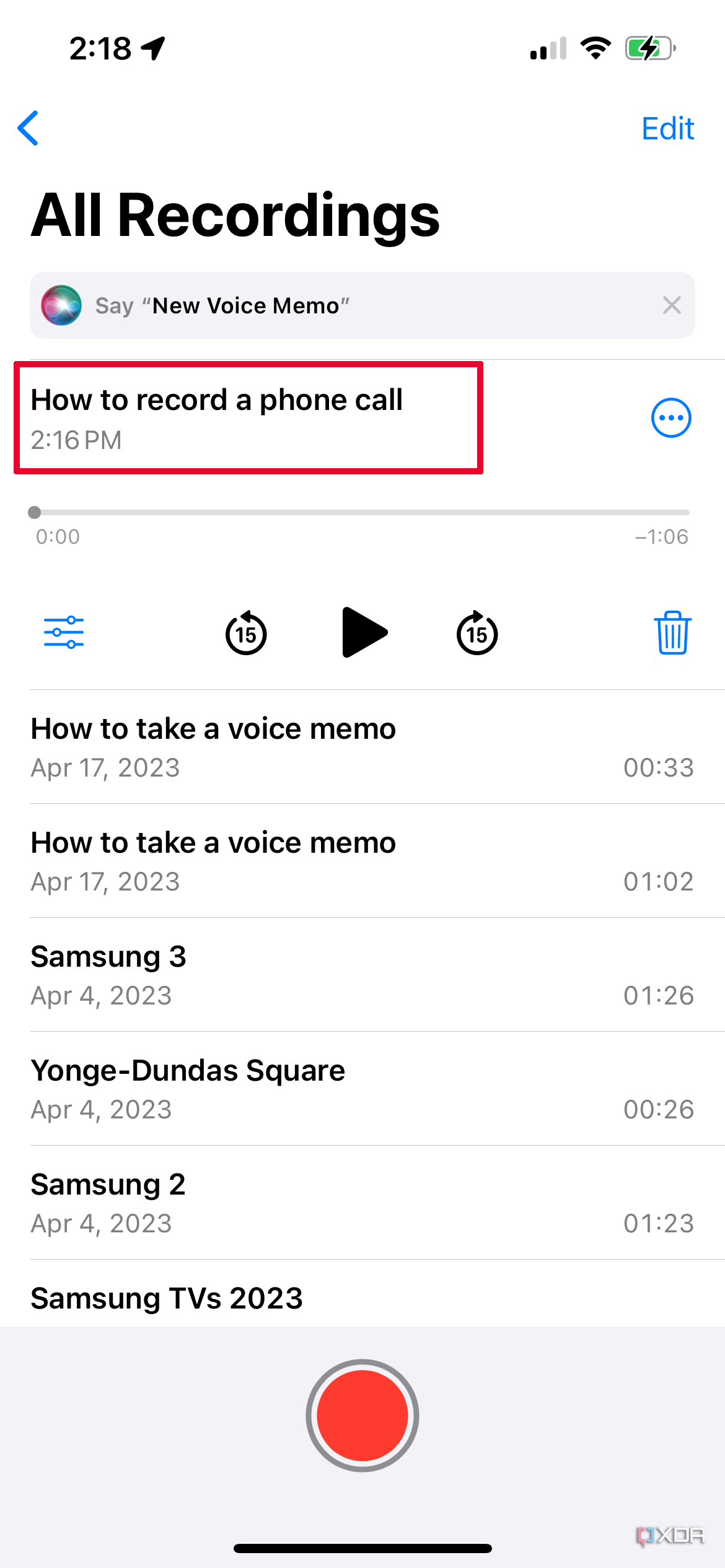Open the Samsung TVs 2023 recording
Viewport: 725px width, 1568px height.
point(248,1299)
